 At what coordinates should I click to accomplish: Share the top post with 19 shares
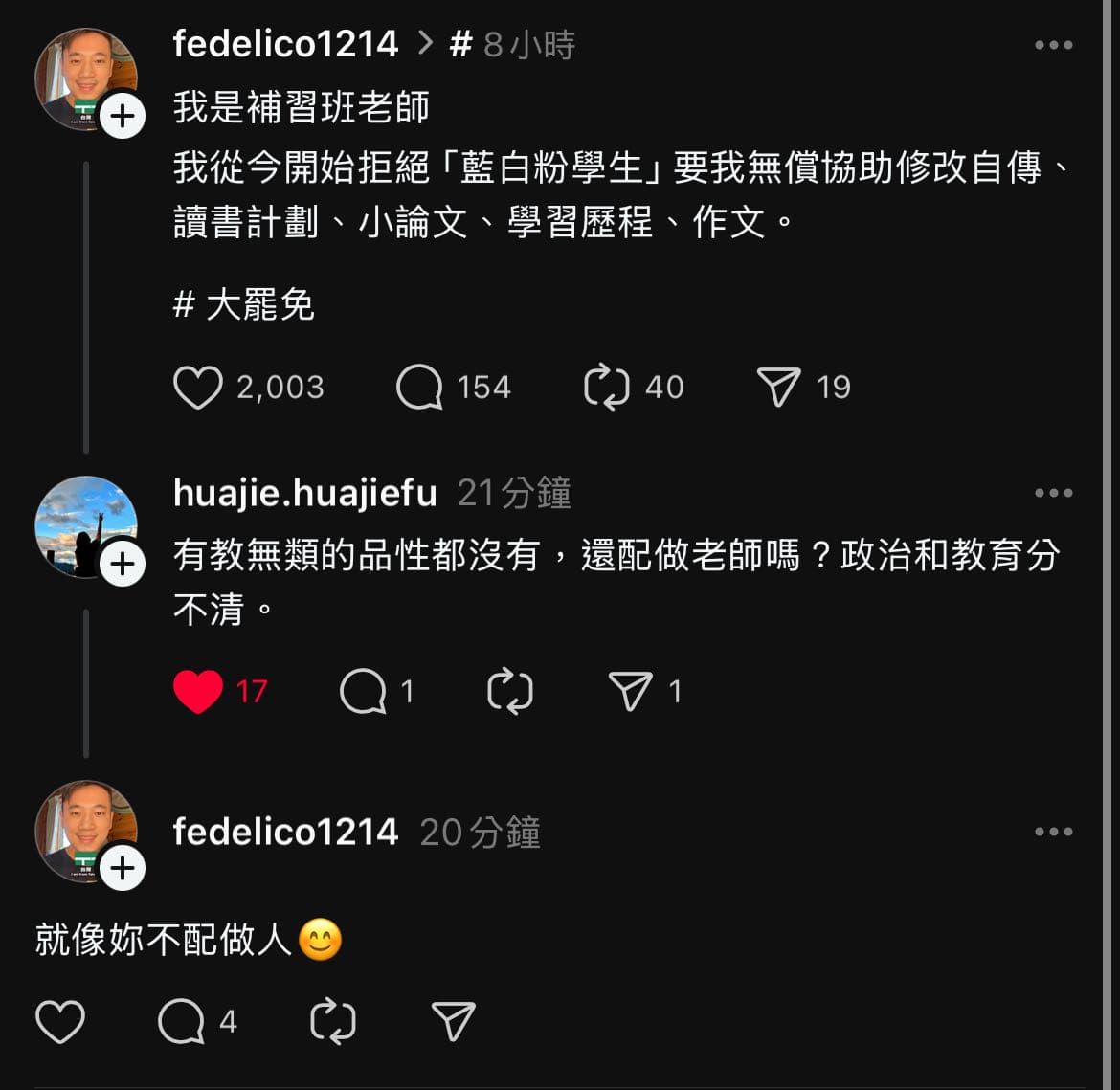pyautogui.click(x=778, y=388)
